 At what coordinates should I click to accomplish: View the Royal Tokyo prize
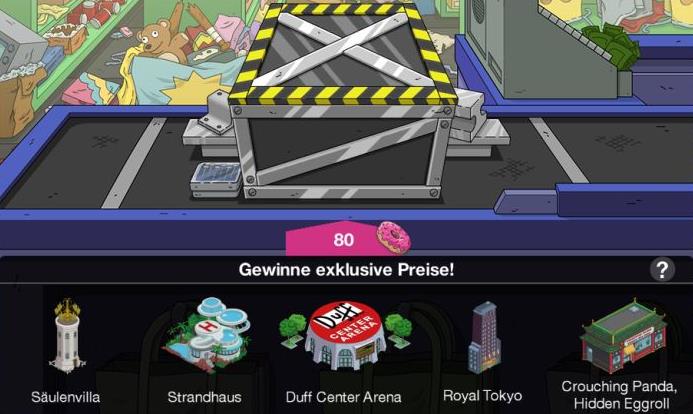(x=483, y=345)
